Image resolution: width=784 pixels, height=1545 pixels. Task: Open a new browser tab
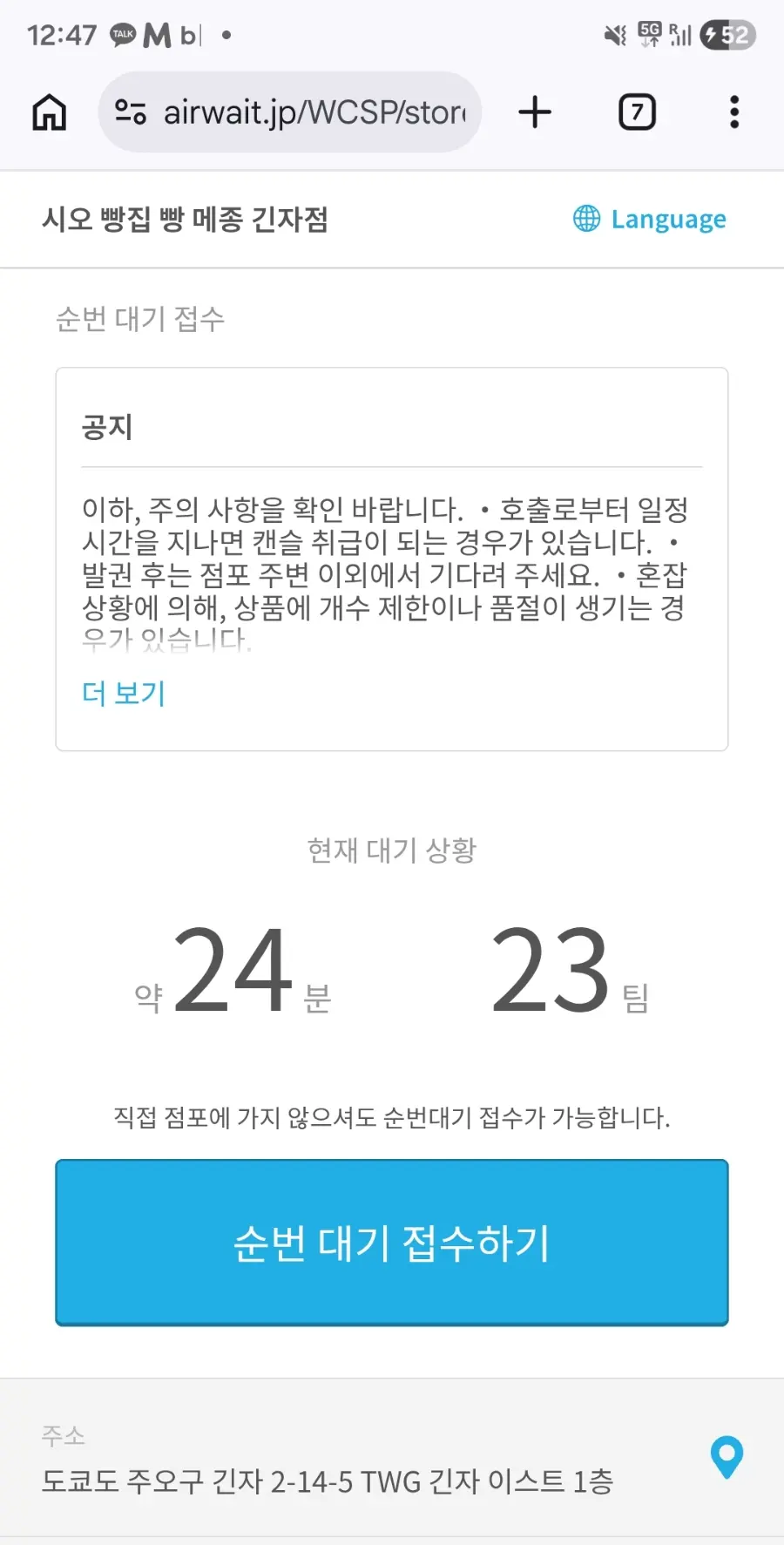[535, 112]
